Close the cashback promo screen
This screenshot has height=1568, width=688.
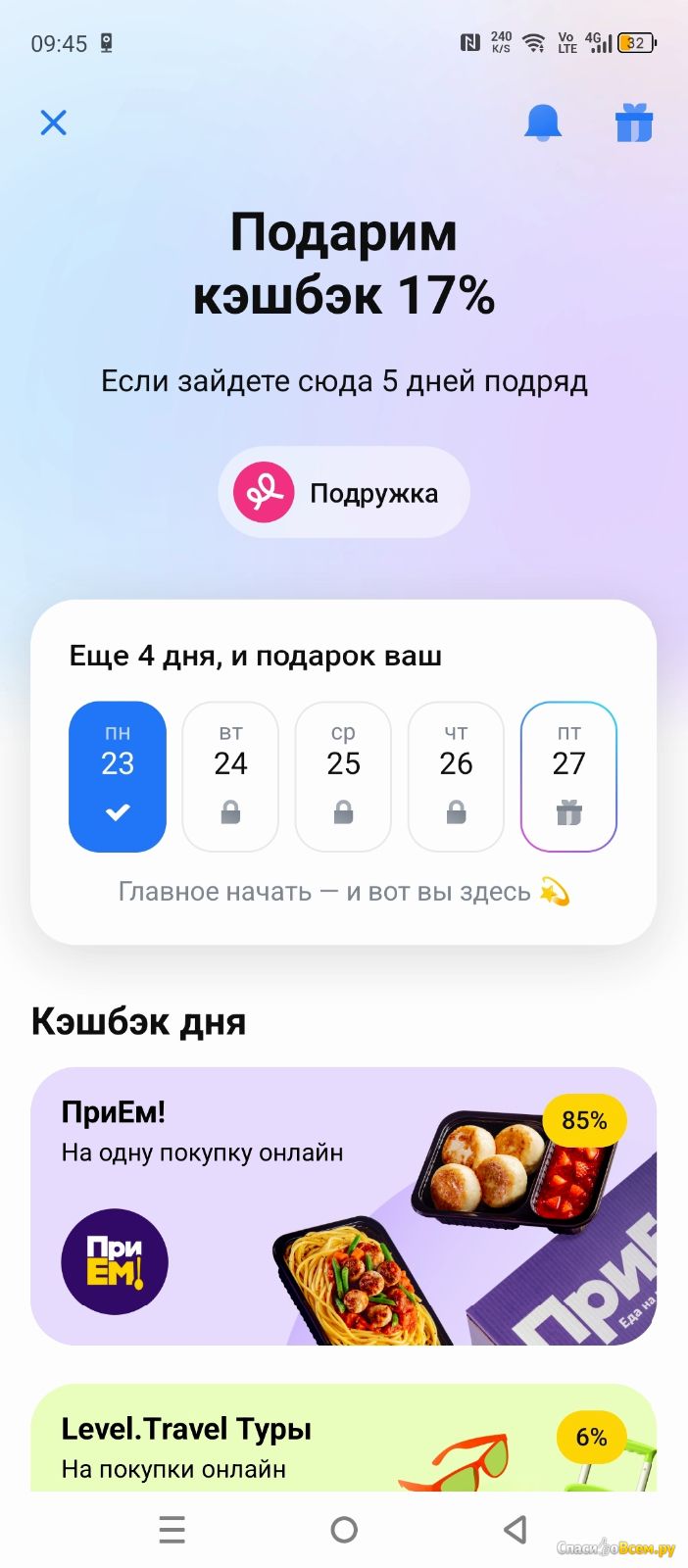pos(54,122)
